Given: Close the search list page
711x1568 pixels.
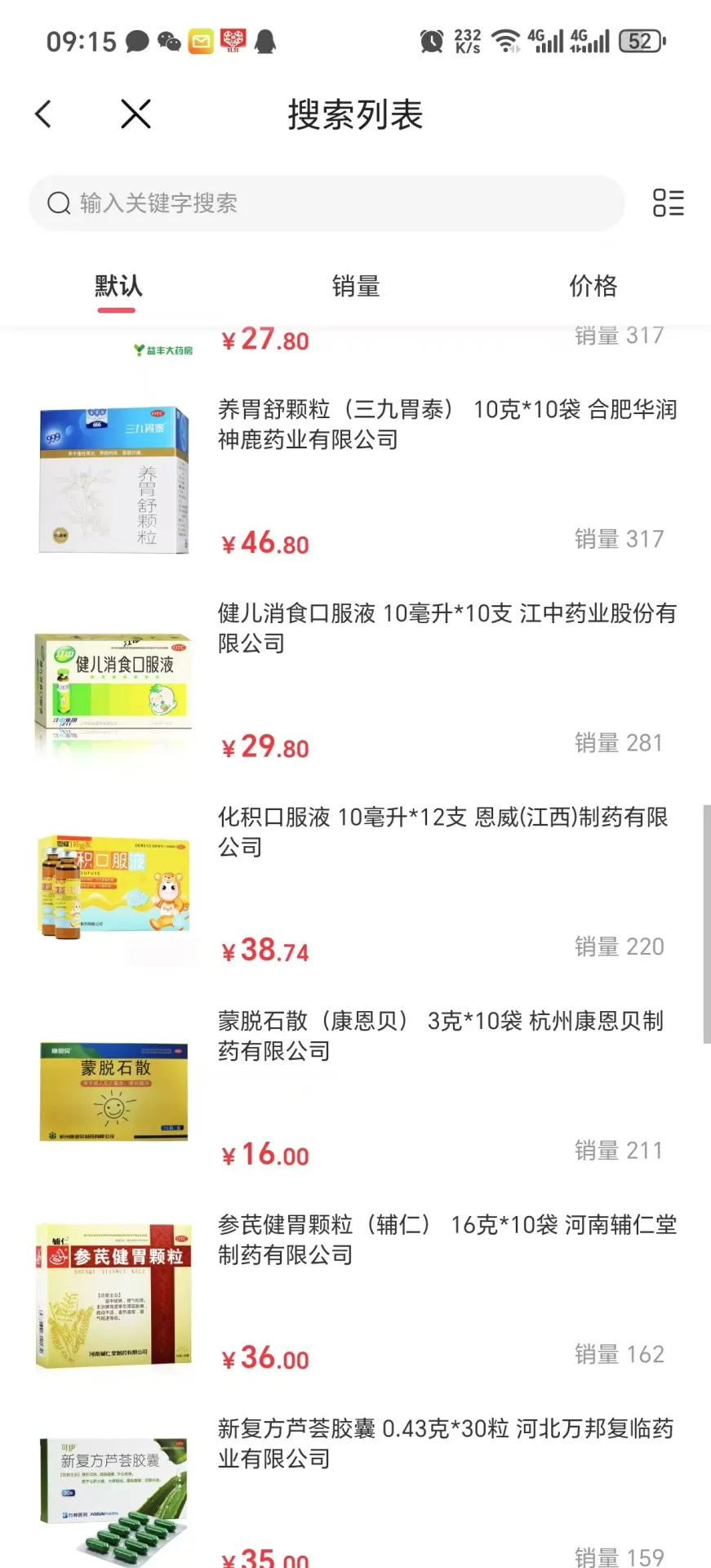Looking at the screenshot, I should point(136,114).
